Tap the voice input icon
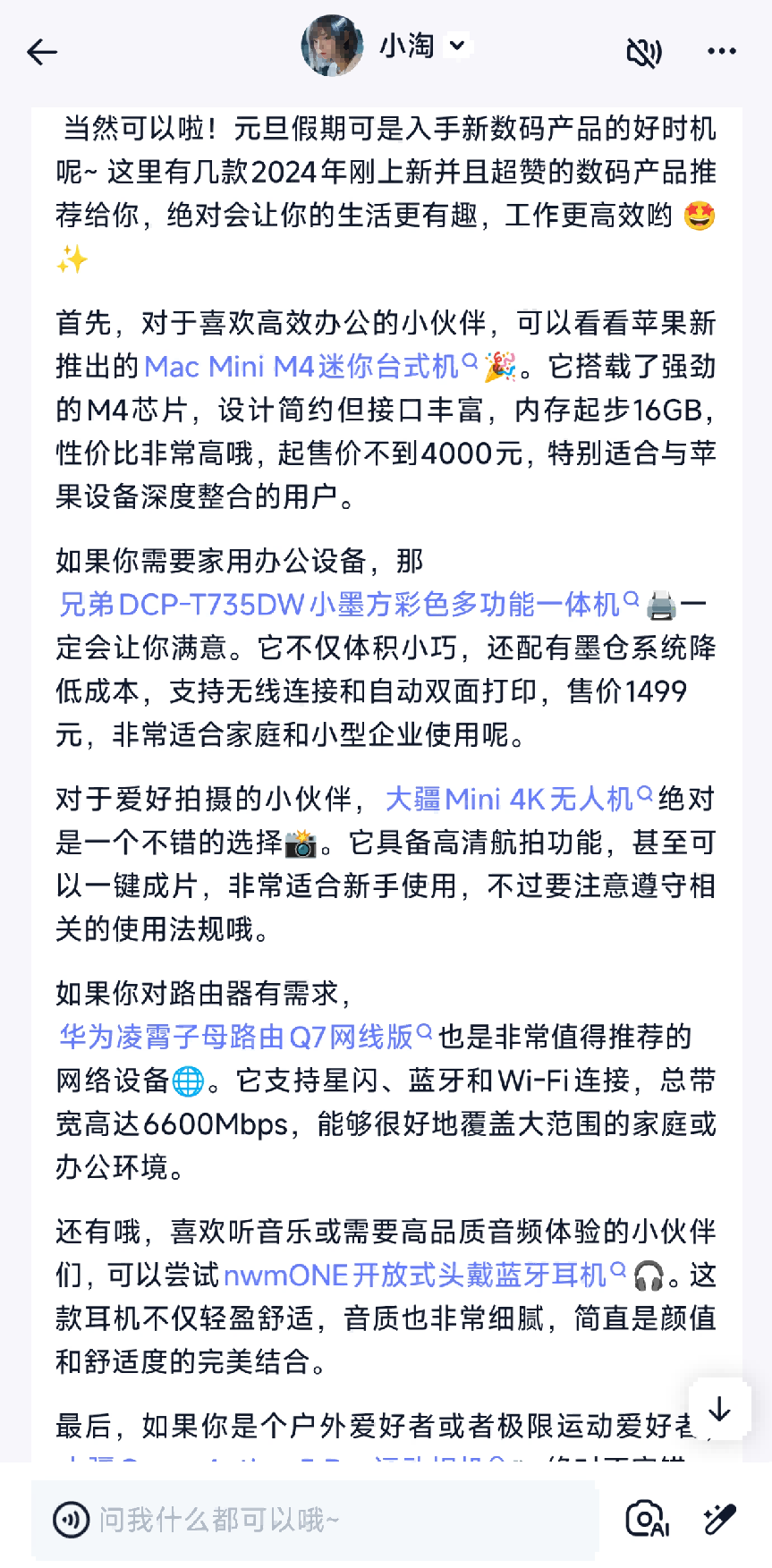The height and width of the screenshot is (1568, 772). pos(72,1519)
